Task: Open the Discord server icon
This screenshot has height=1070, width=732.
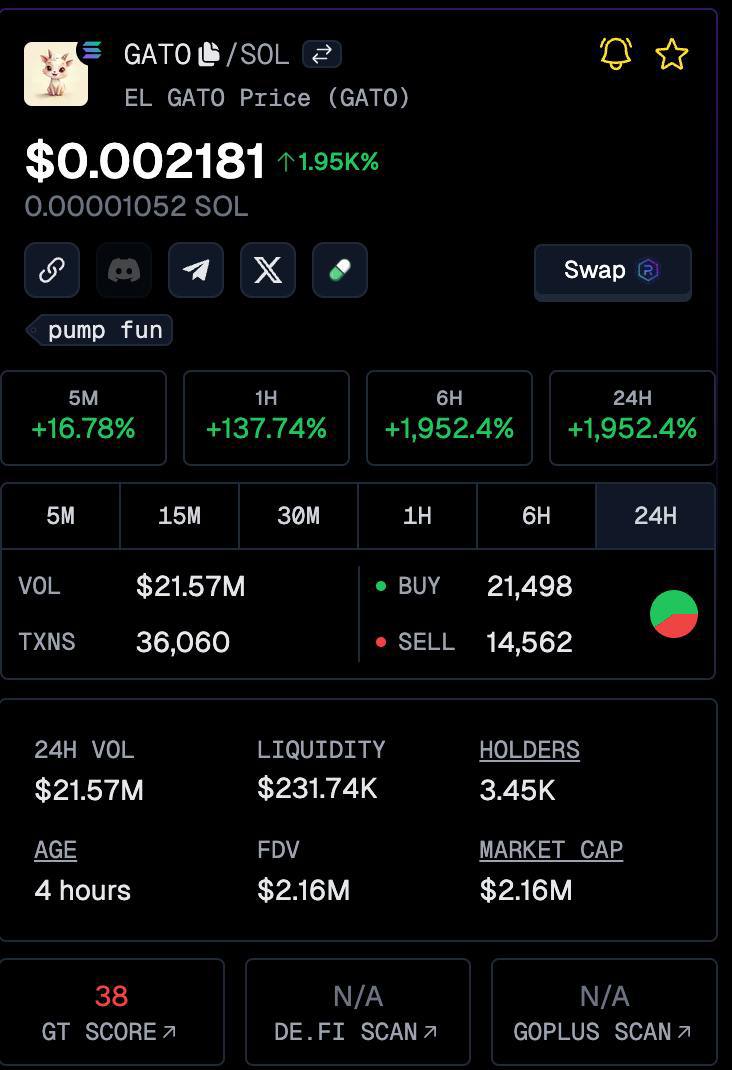Action: (x=124, y=270)
